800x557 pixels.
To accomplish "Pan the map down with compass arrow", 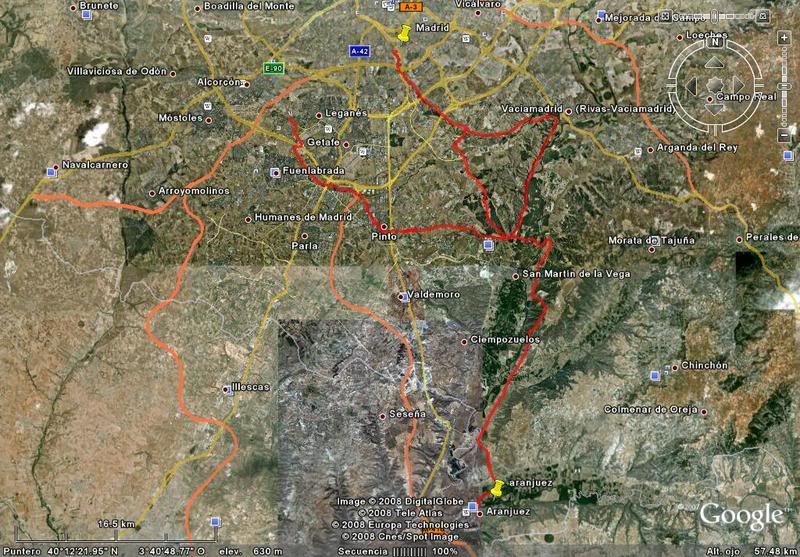I will click(x=714, y=109).
